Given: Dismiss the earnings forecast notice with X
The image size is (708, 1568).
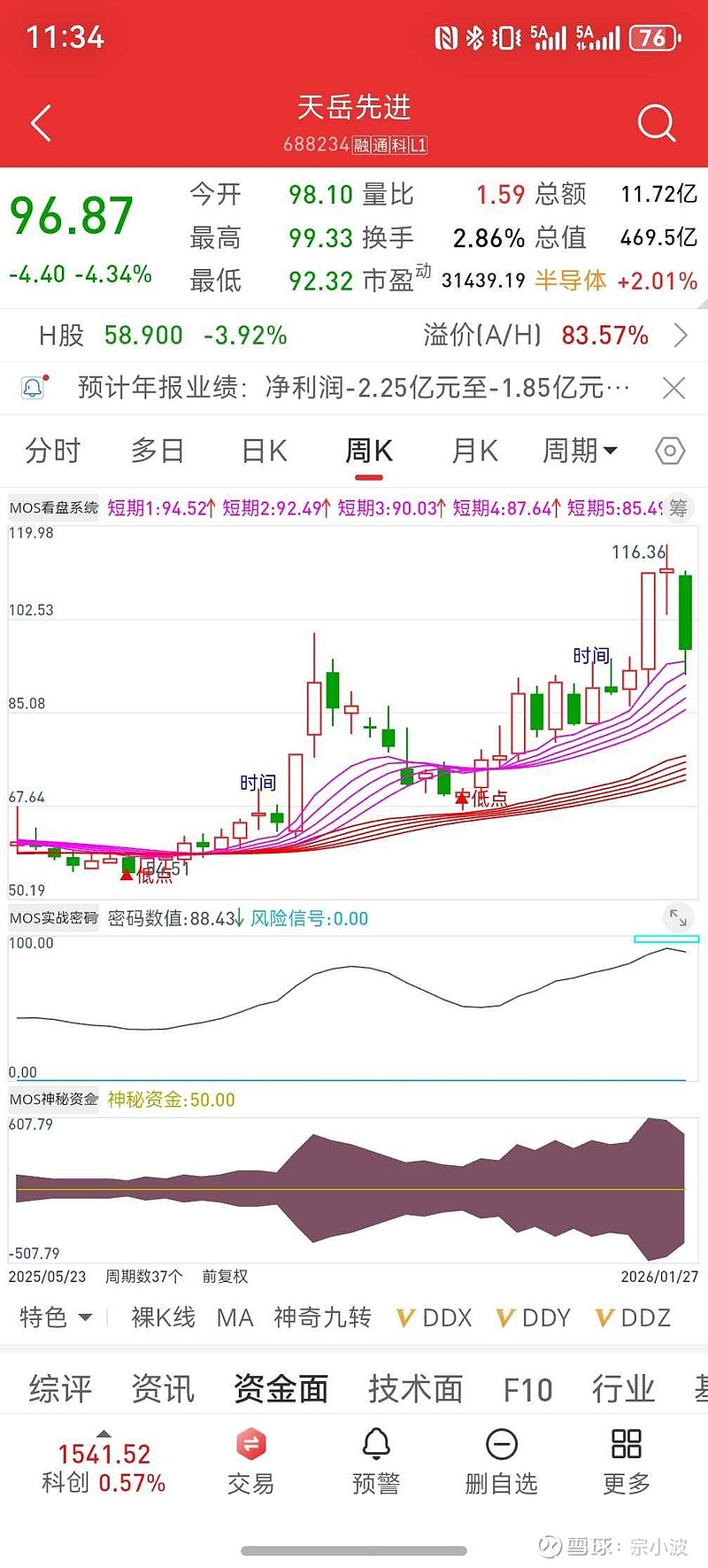Looking at the screenshot, I should click(674, 387).
